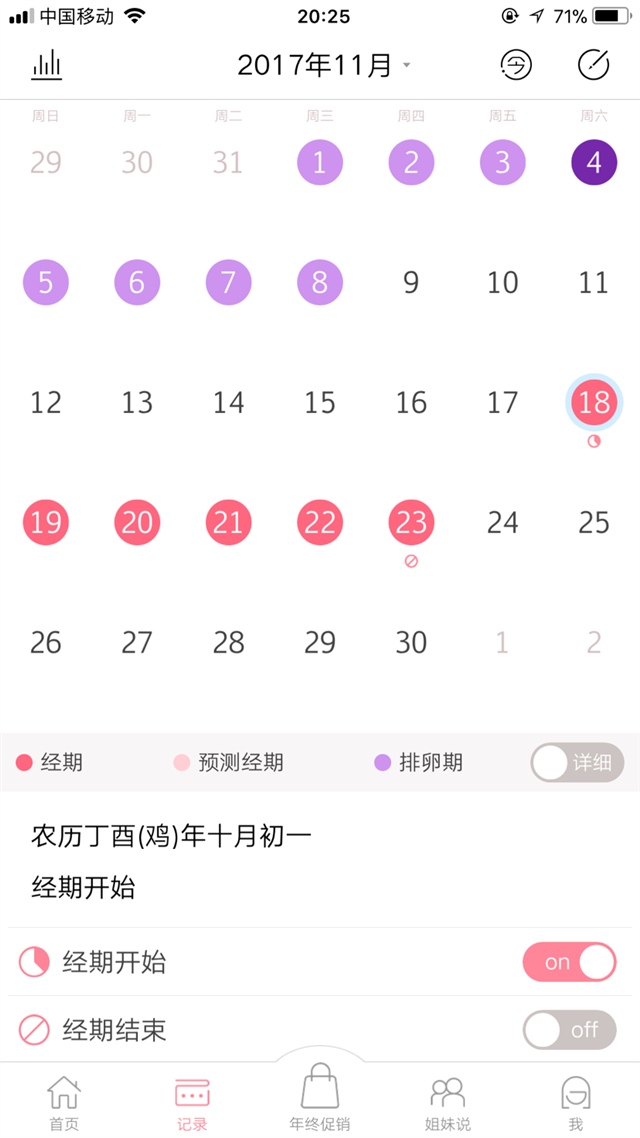Select October 31 on the calendar
Screen dimensions: 640x1138
pyautogui.click(x=228, y=163)
